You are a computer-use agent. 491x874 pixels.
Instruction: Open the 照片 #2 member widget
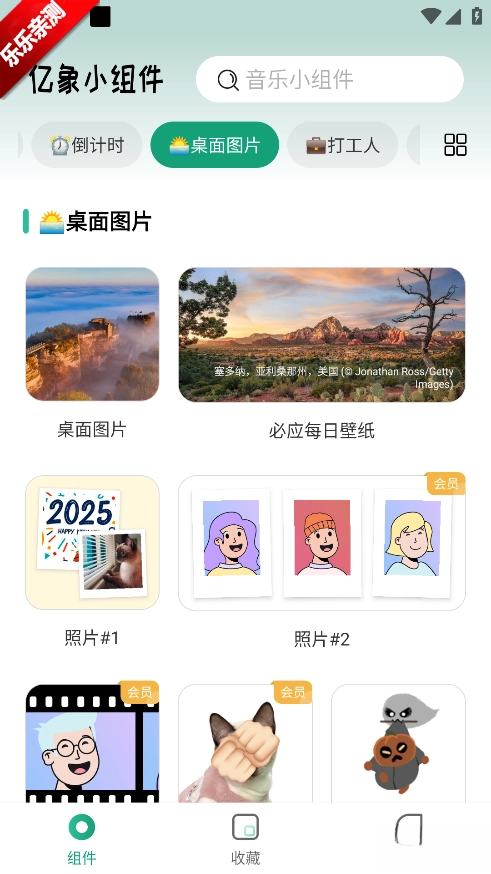(x=322, y=543)
